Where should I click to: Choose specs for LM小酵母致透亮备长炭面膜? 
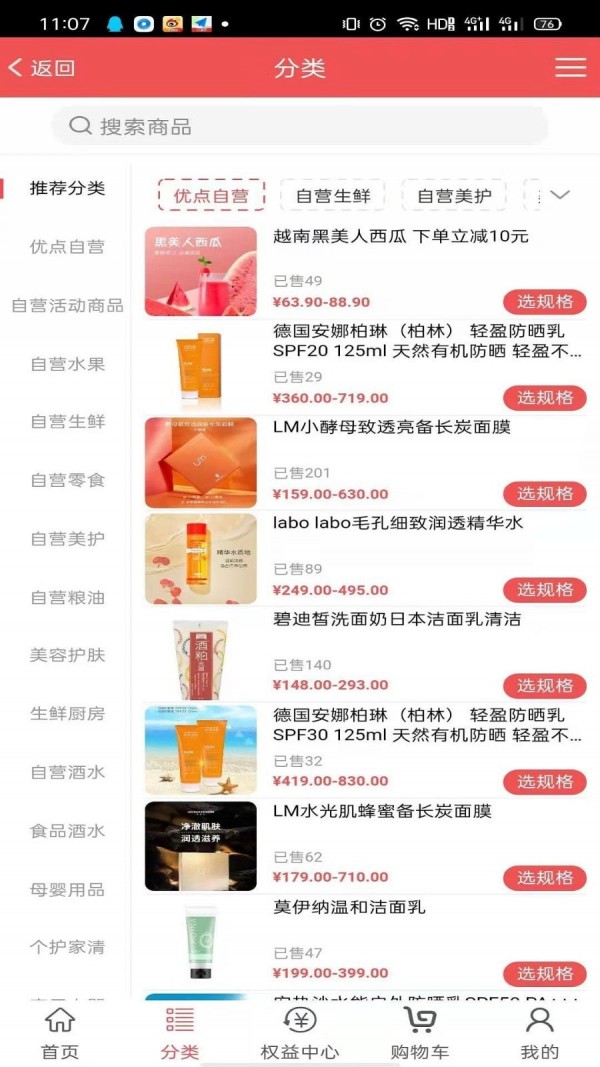[x=544, y=494]
